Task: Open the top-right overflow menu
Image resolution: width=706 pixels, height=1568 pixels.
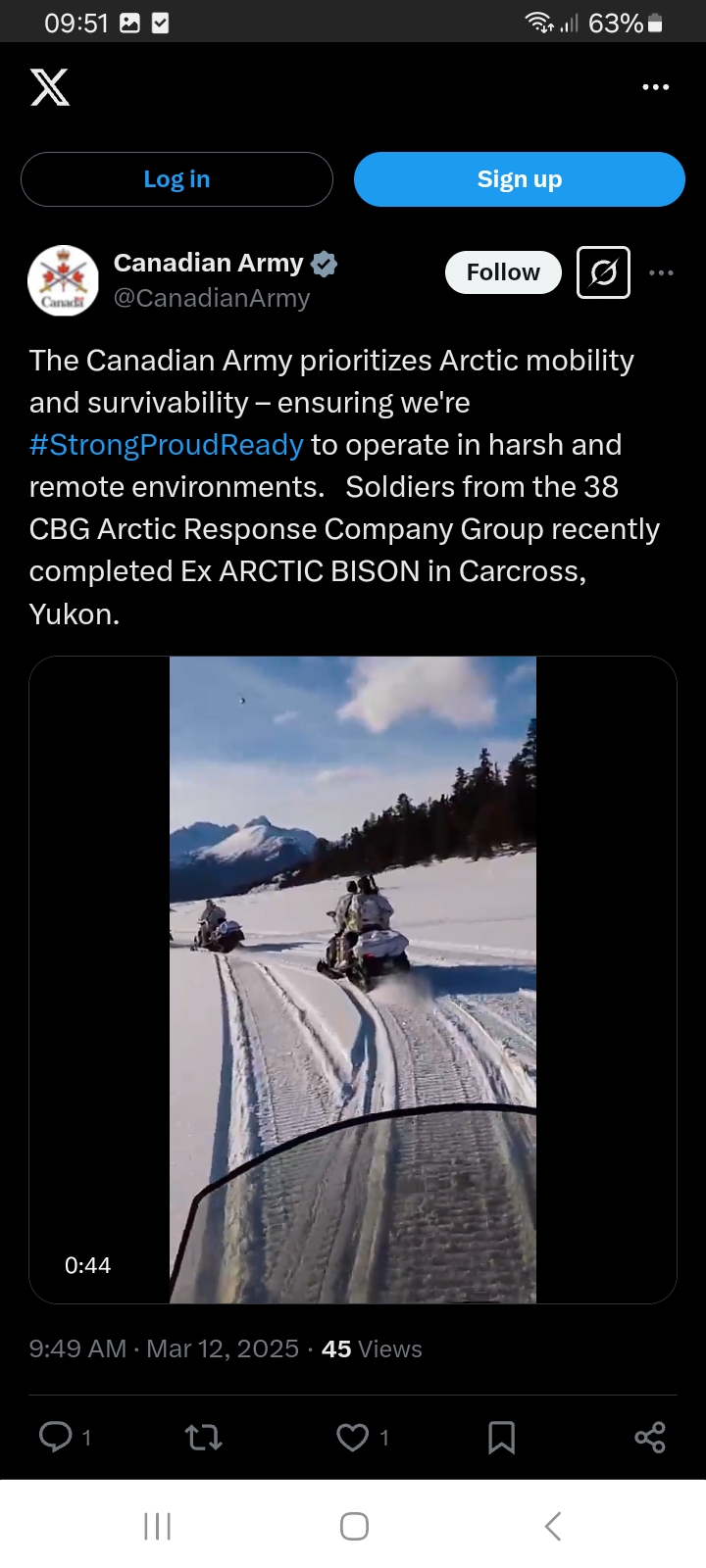Action: pyautogui.click(x=655, y=87)
